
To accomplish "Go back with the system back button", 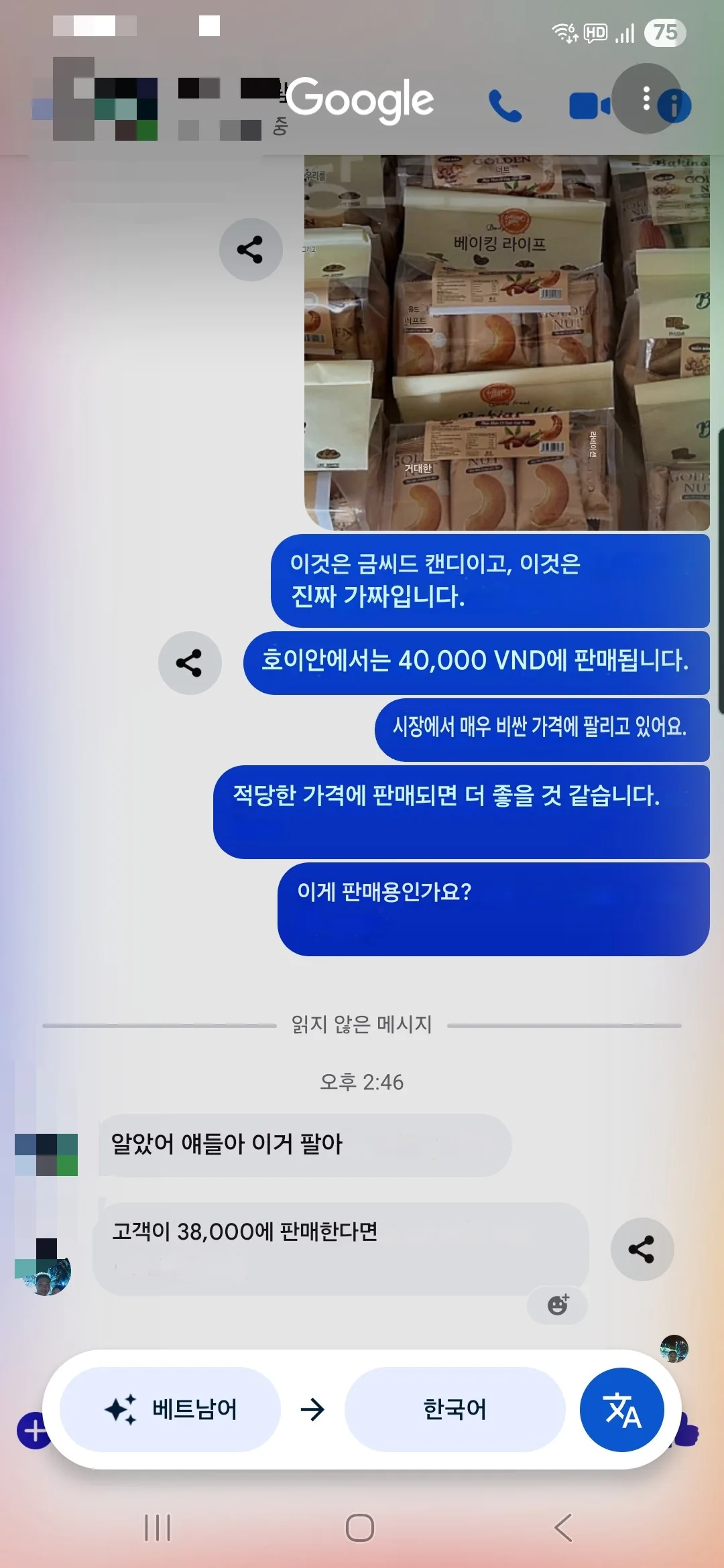I will 563,1528.
